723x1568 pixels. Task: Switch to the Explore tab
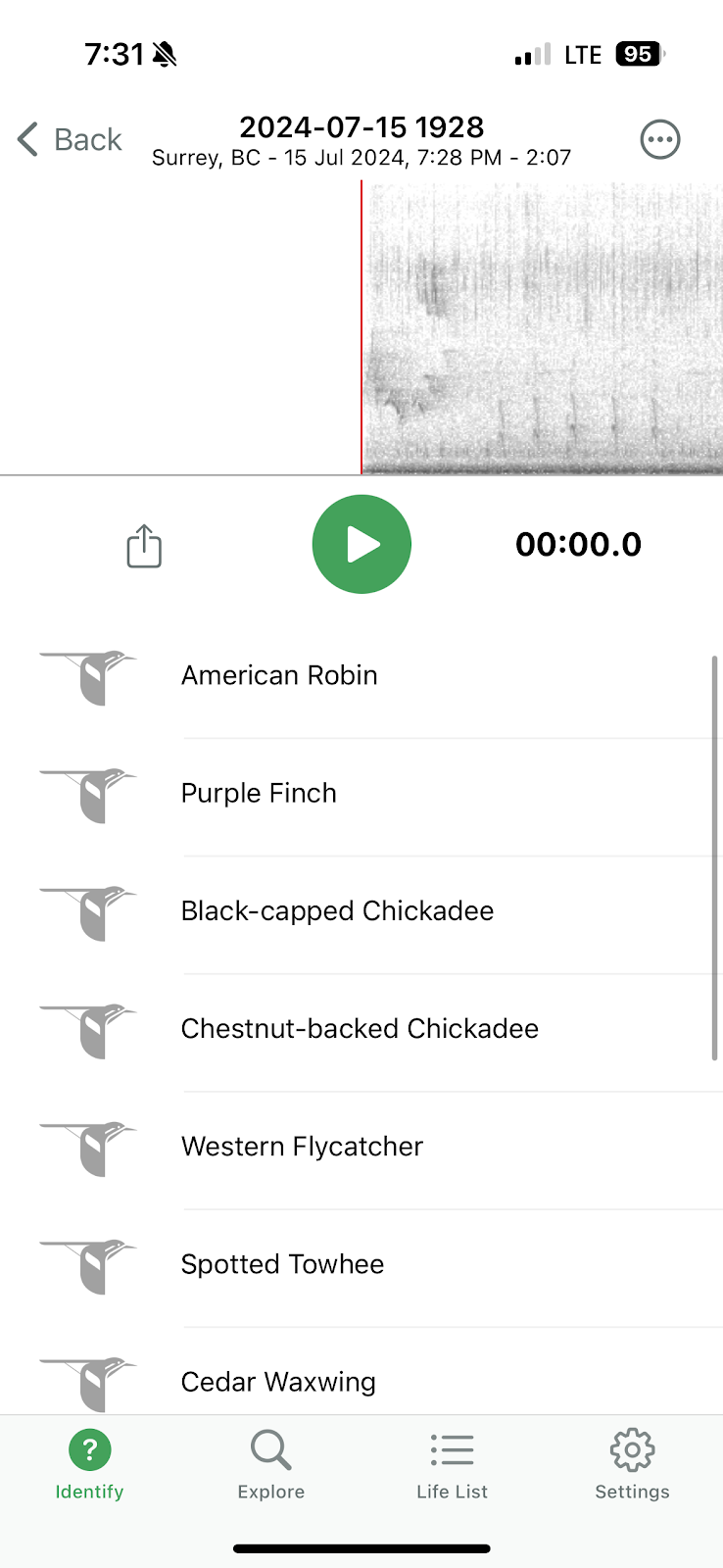coord(271,1465)
